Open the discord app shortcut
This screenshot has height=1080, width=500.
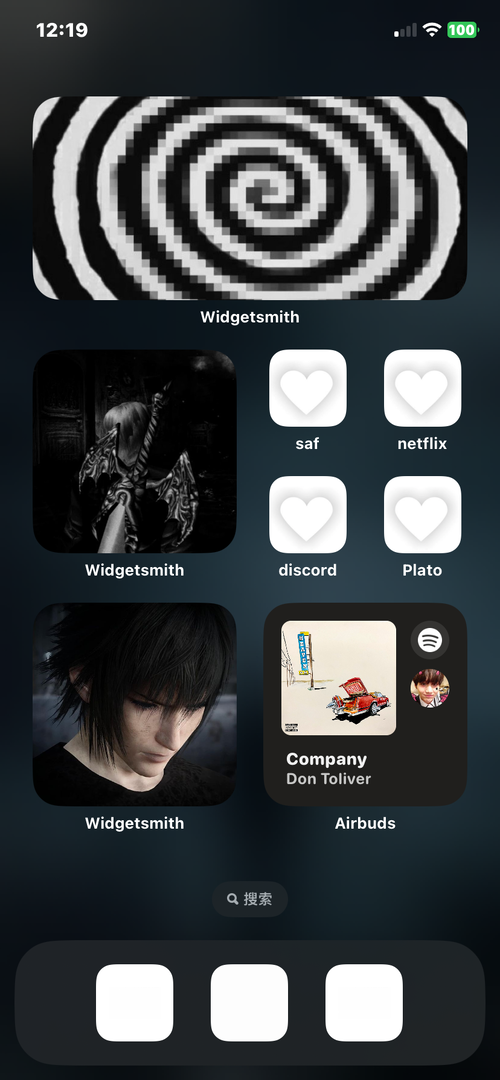[307, 515]
